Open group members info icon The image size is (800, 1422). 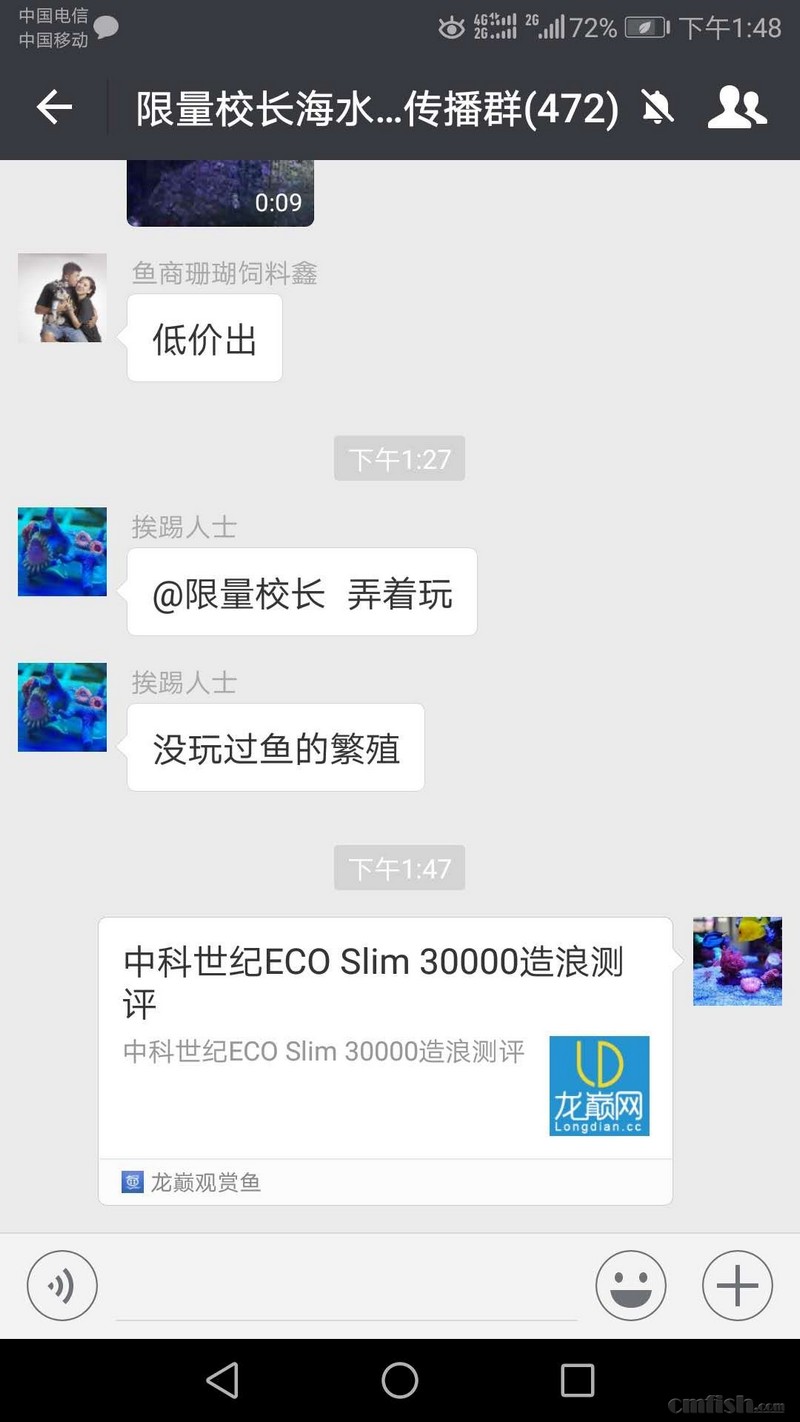coord(737,107)
